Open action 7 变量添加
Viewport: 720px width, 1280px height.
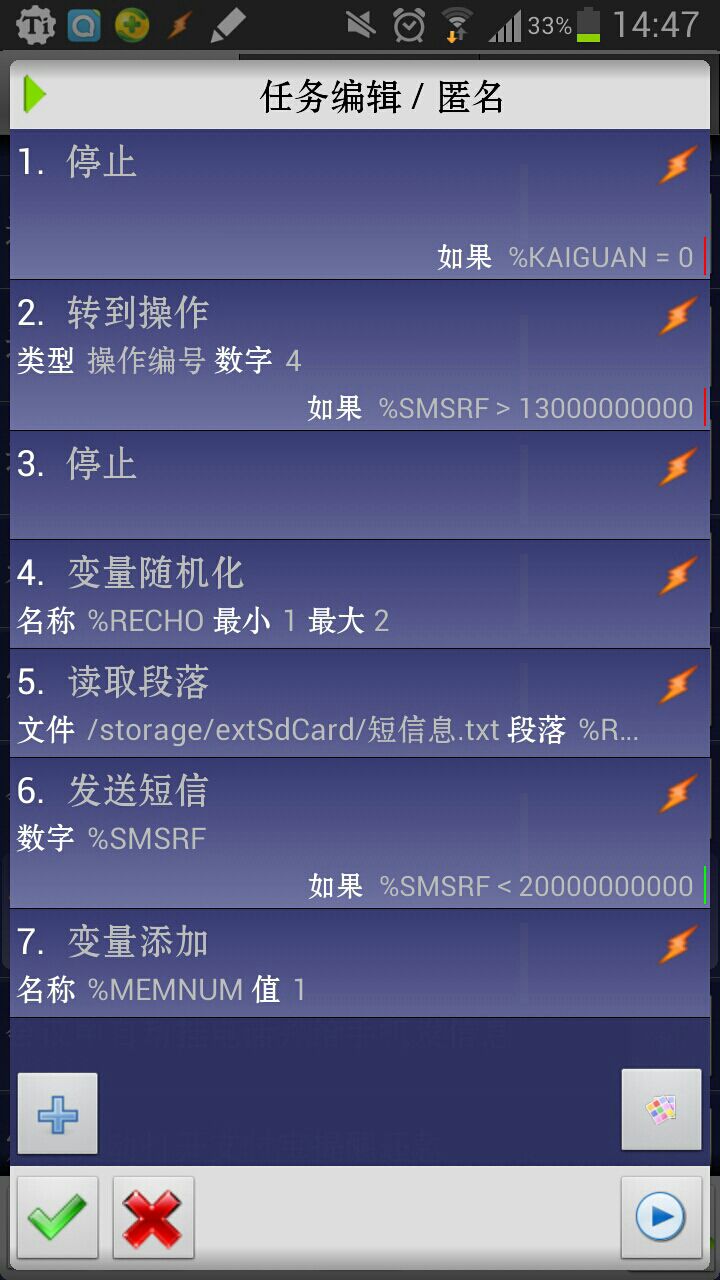(x=360, y=963)
